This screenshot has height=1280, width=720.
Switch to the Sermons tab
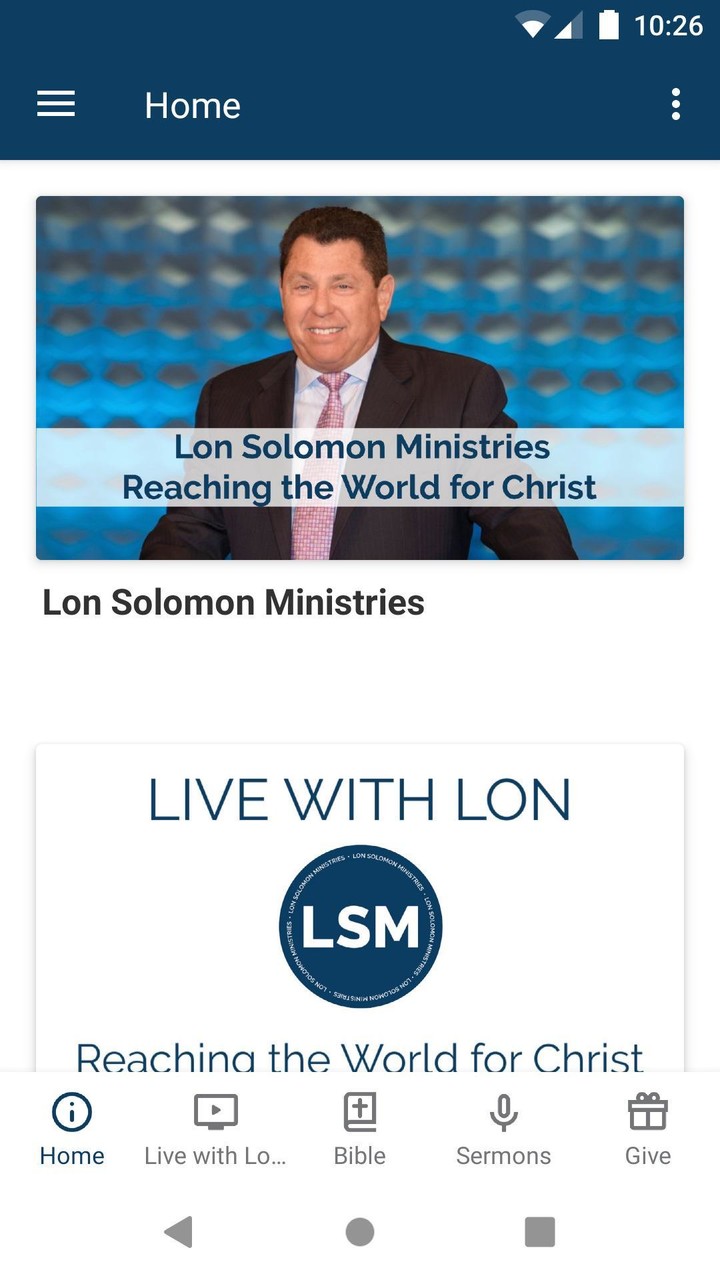pos(503,1130)
